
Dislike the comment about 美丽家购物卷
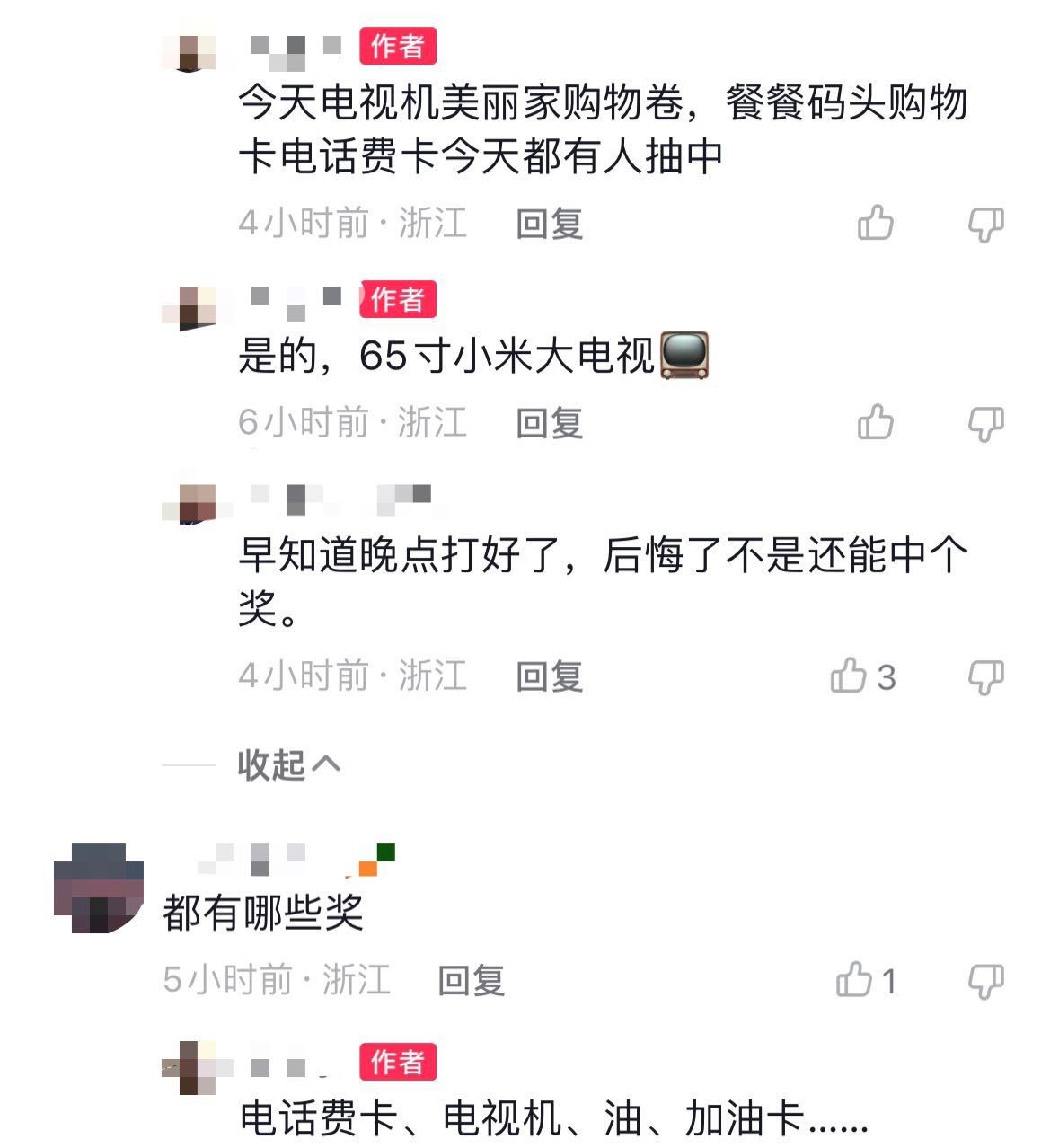(985, 223)
